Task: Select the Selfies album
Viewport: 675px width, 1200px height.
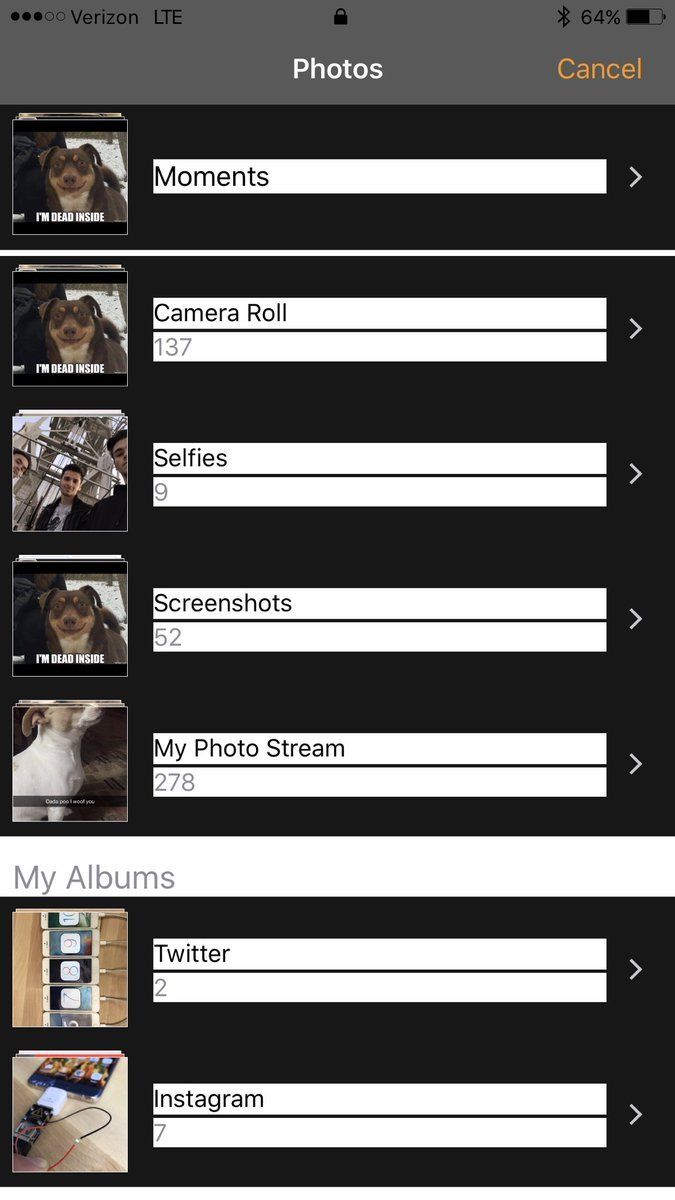Action: pyautogui.click(x=379, y=474)
